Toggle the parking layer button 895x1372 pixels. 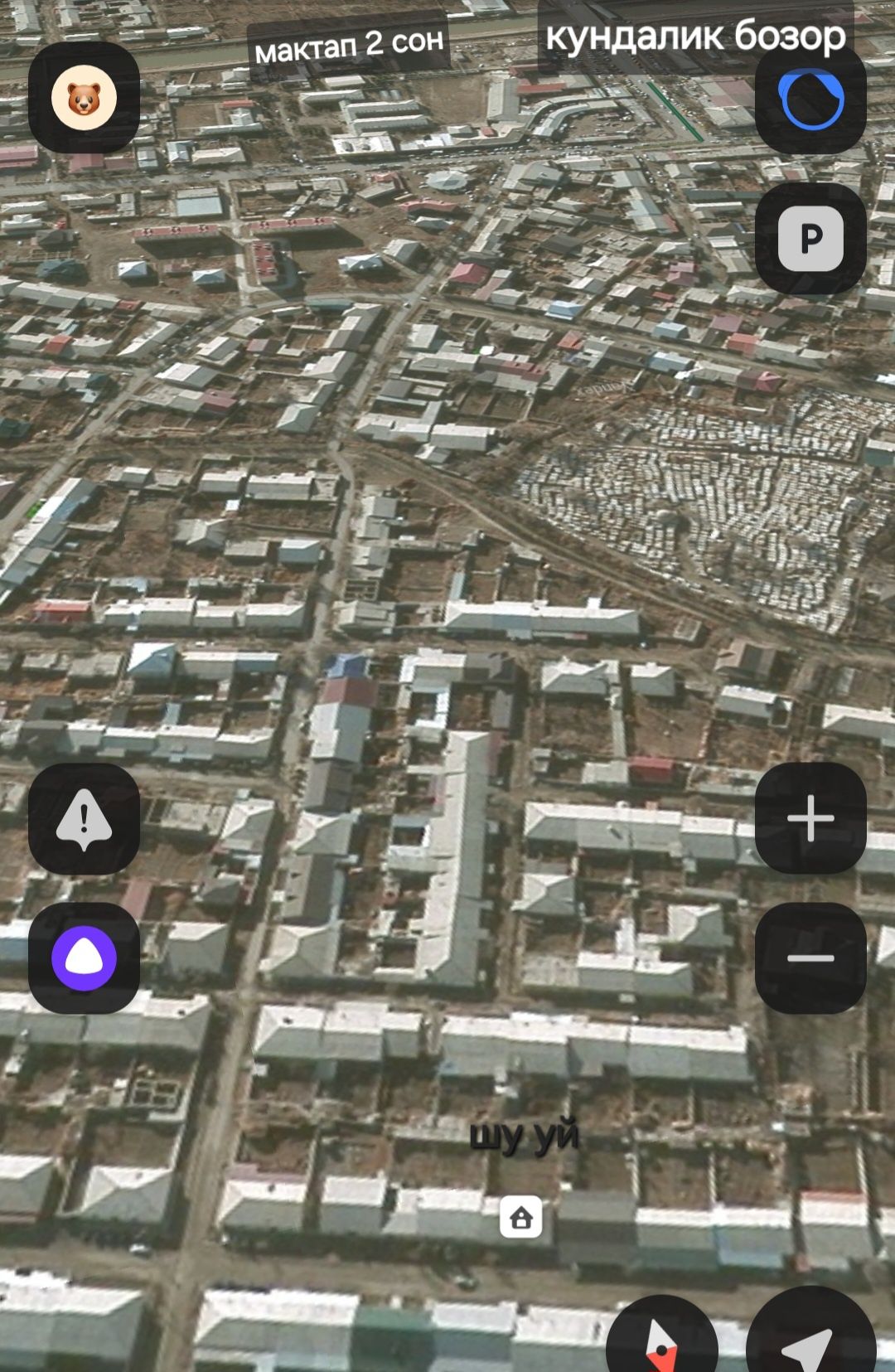click(x=810, y=239)
